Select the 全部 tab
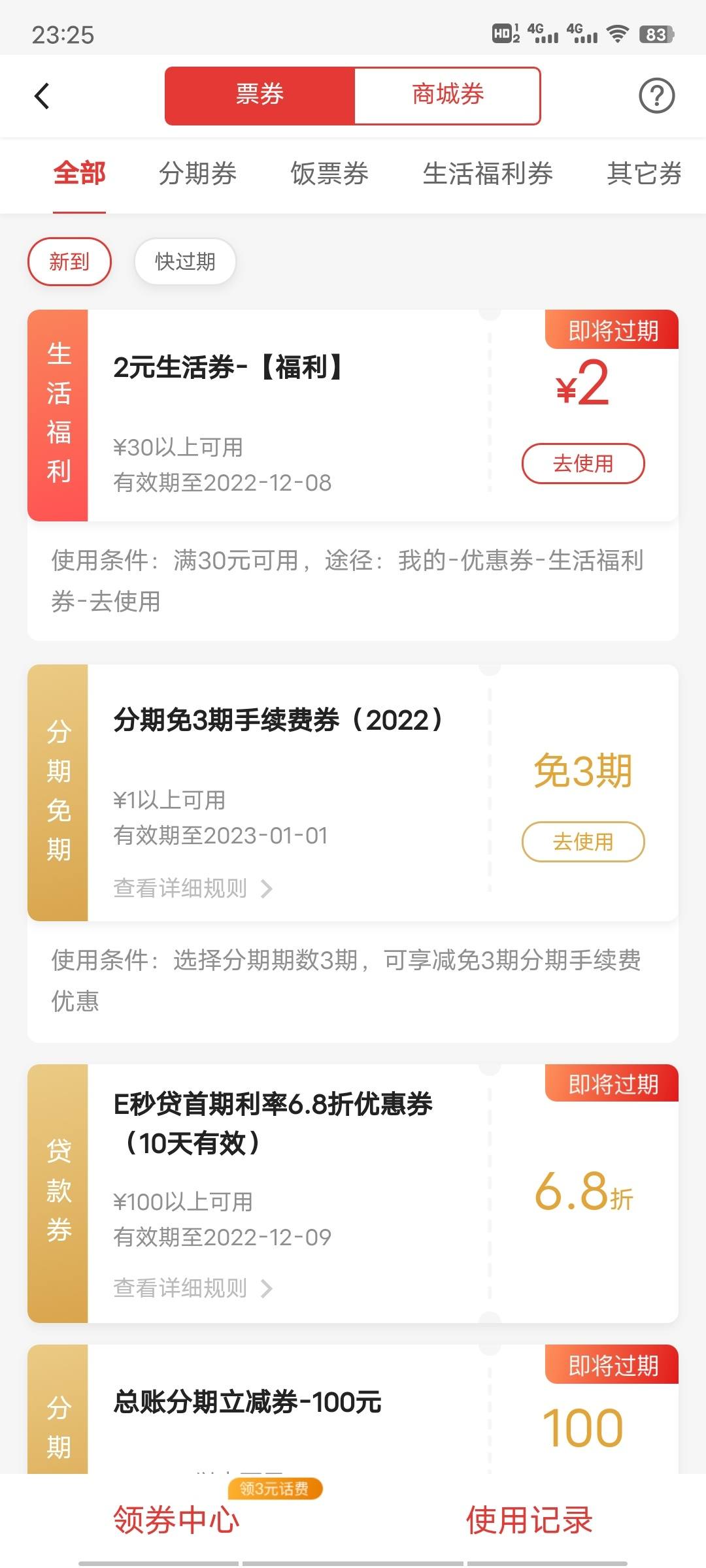The width and height of the screenshot is (706, 1568). pos(79,174)
